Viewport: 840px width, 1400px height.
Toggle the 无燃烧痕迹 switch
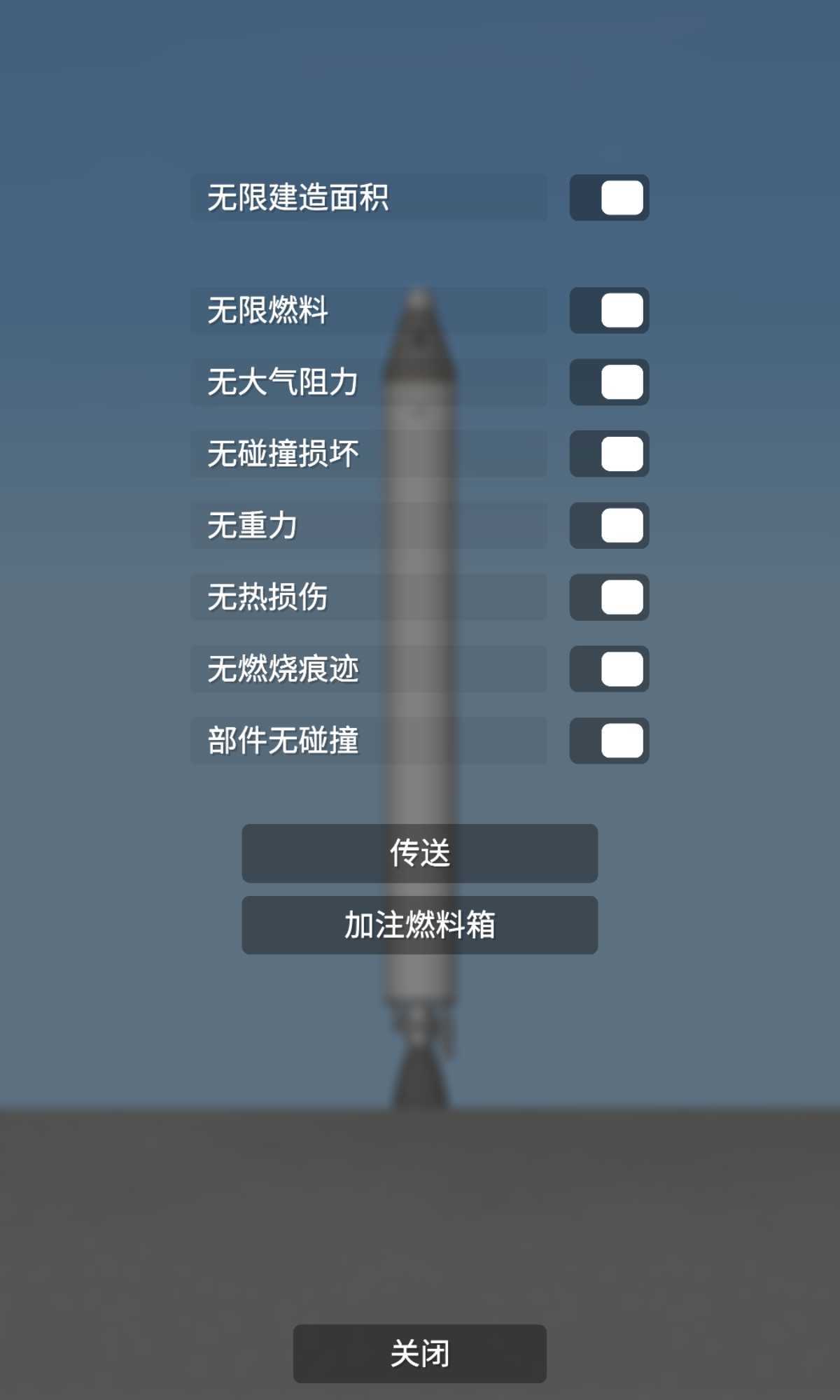click(609, 668)
